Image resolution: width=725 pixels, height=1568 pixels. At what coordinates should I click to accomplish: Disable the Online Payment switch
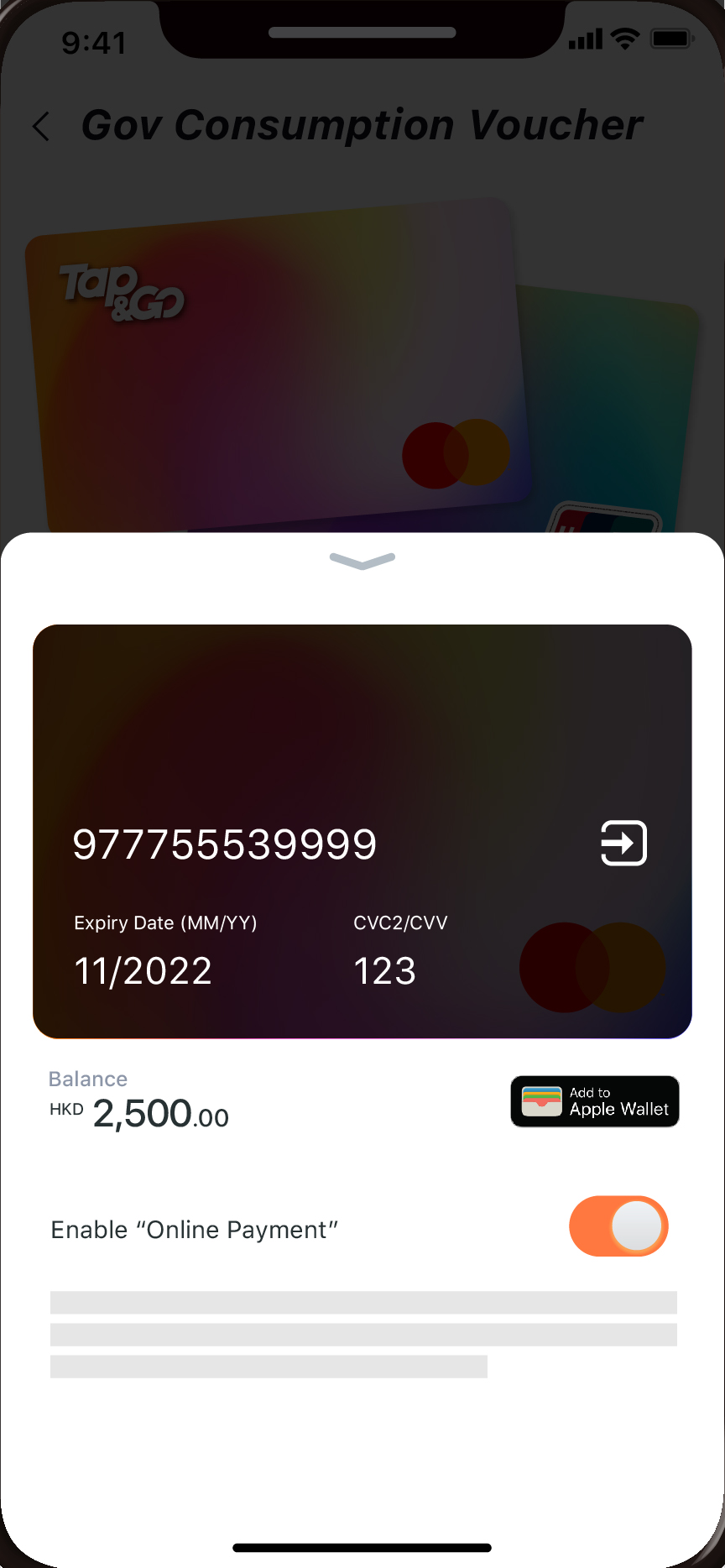click(619, 1226)
